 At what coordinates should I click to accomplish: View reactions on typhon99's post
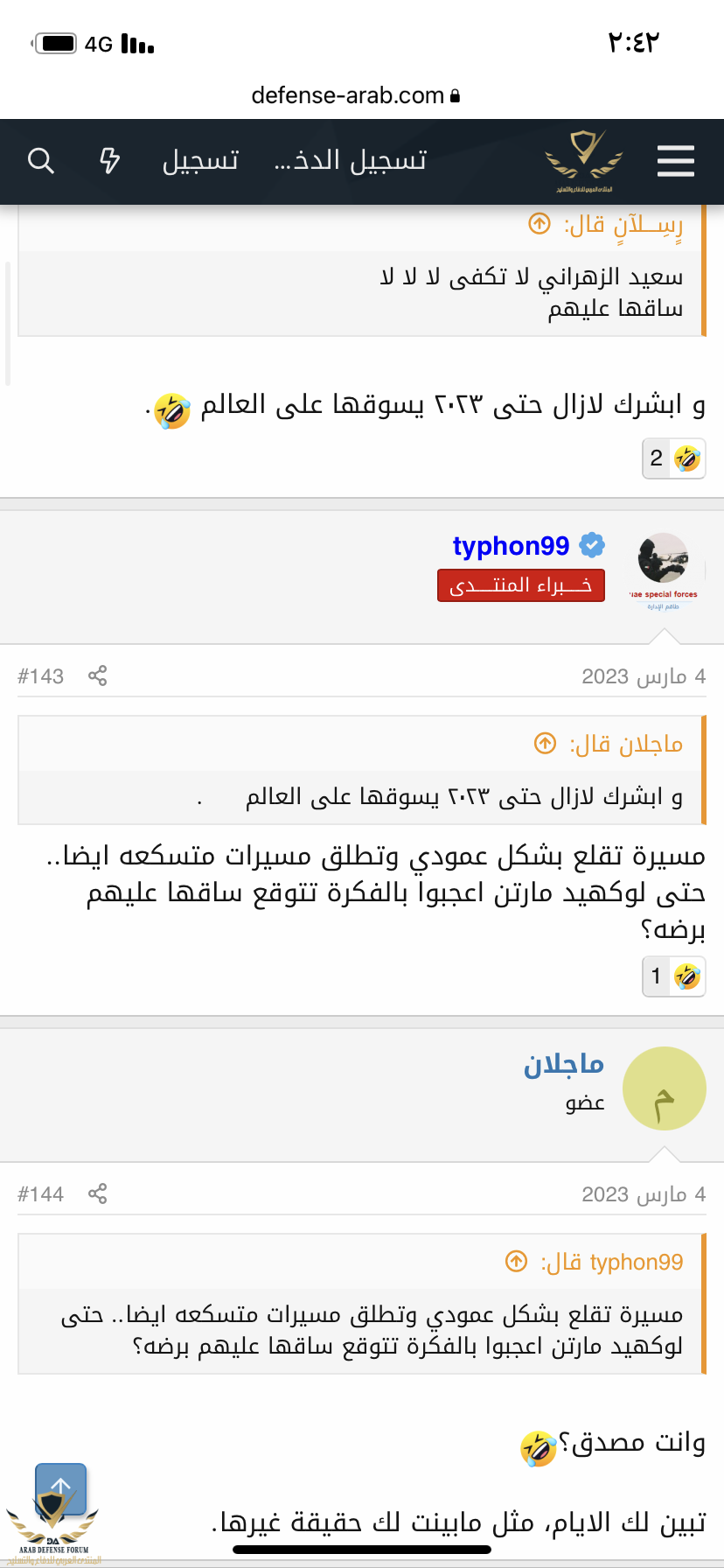[674, 976]
